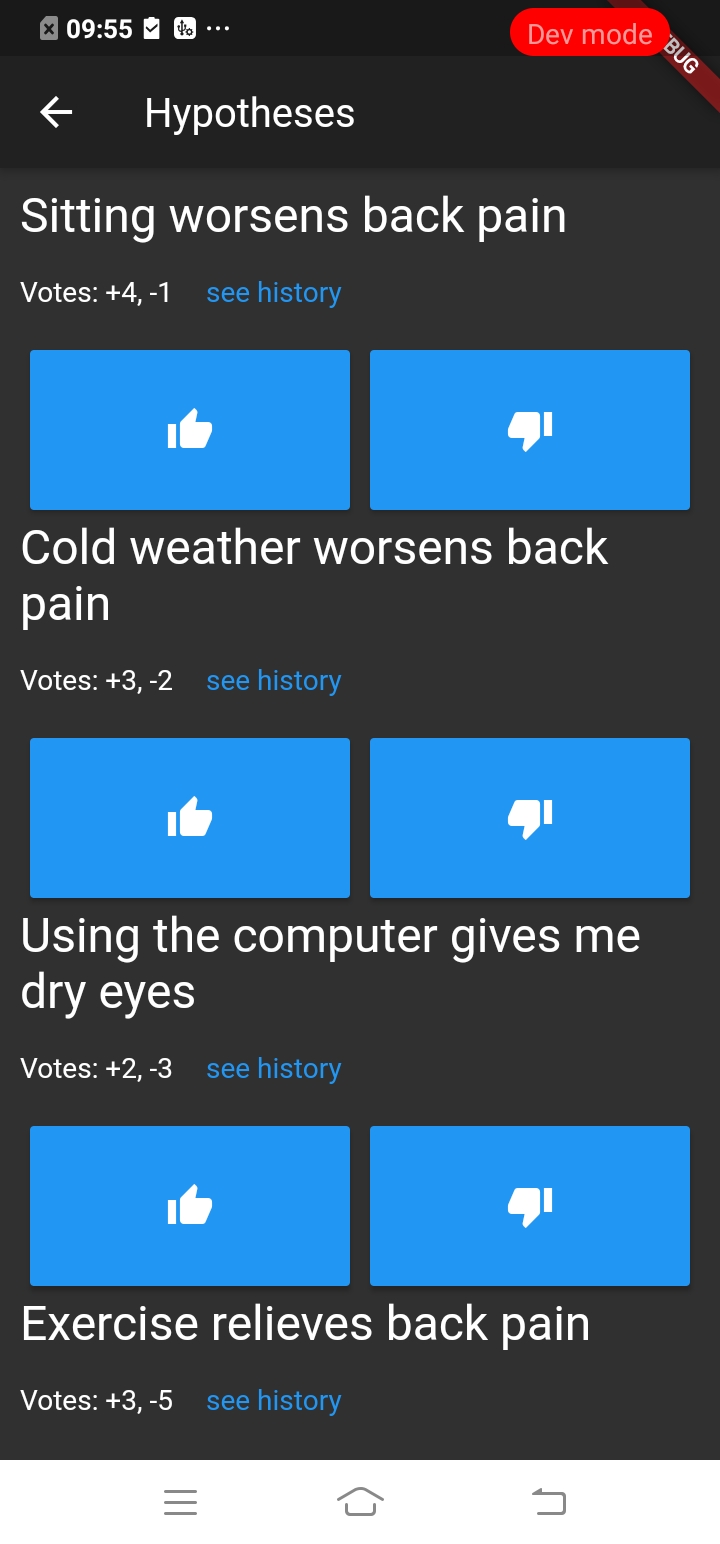Screen dimensions: 720x1544
Task: View vote history for dry eyes hypothesis
Action: point(274,1069)
